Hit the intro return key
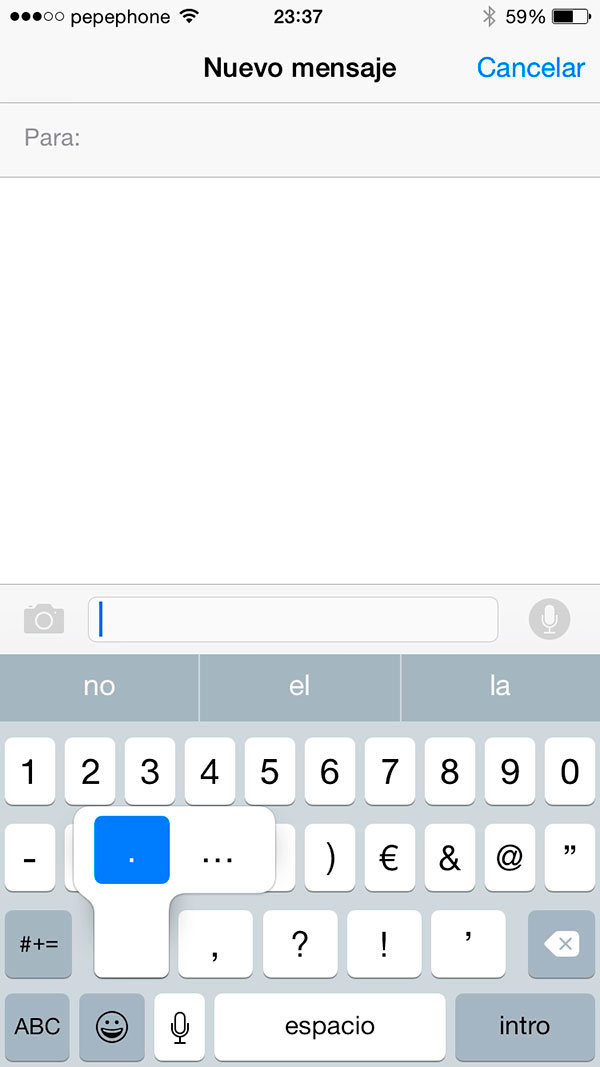 pos(524,1026)
